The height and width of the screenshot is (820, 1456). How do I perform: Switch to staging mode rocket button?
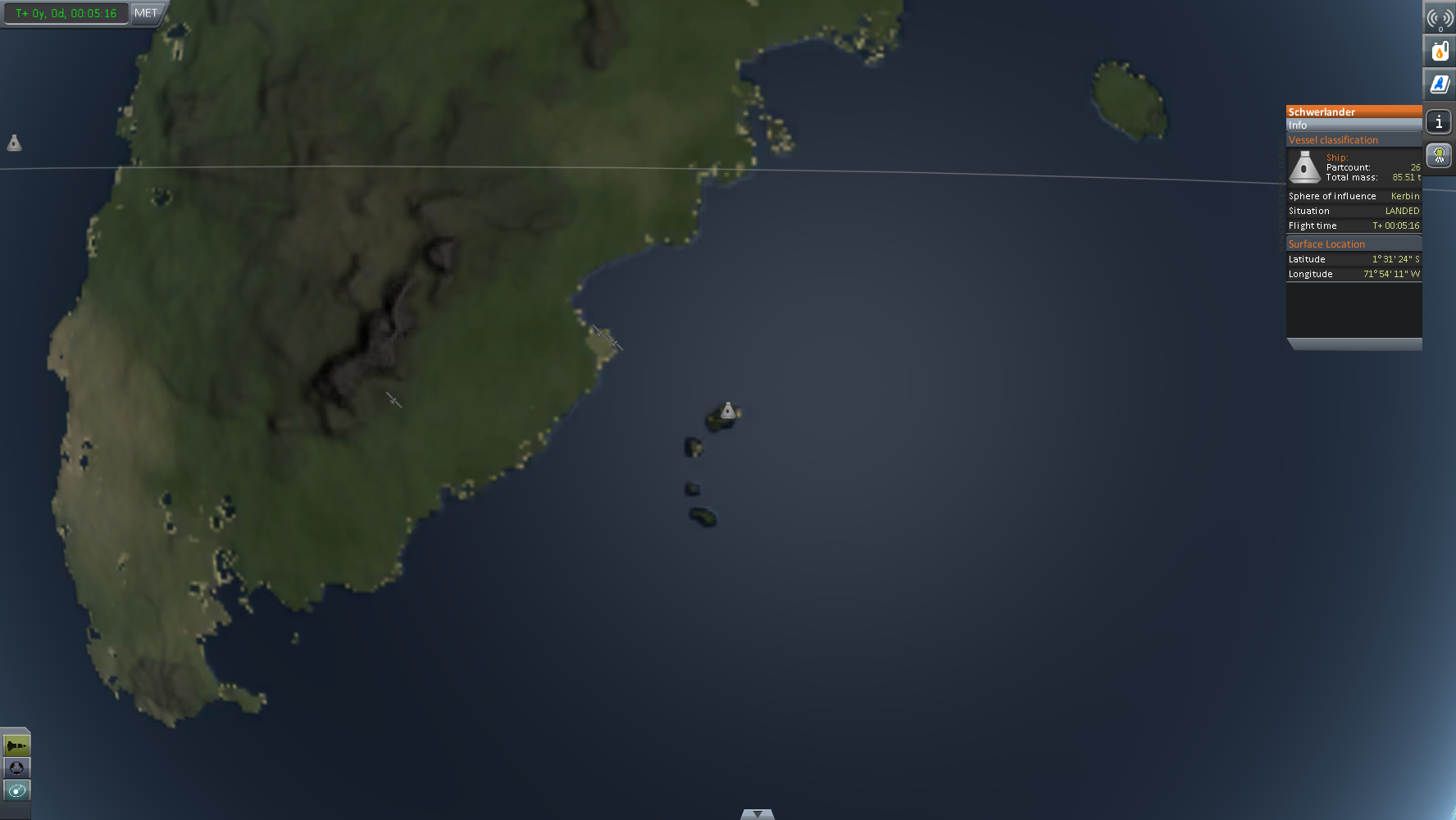point(16,745)
